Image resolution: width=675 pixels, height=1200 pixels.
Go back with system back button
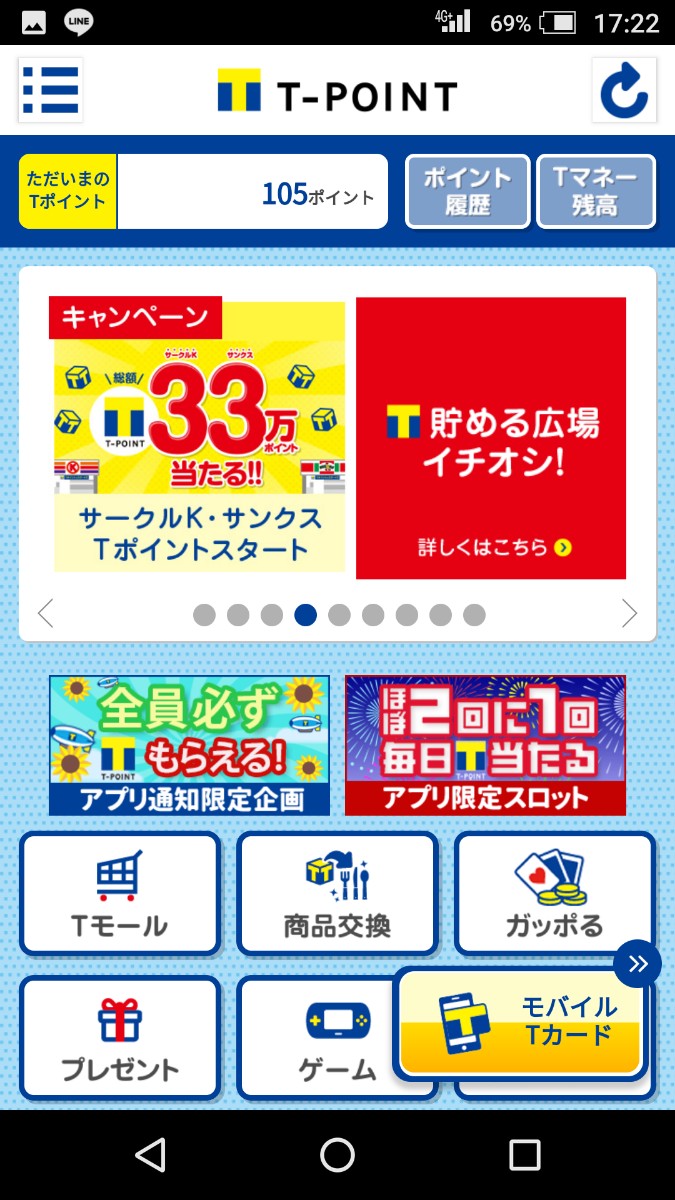pyautogui.click(x=150, y=1155)
